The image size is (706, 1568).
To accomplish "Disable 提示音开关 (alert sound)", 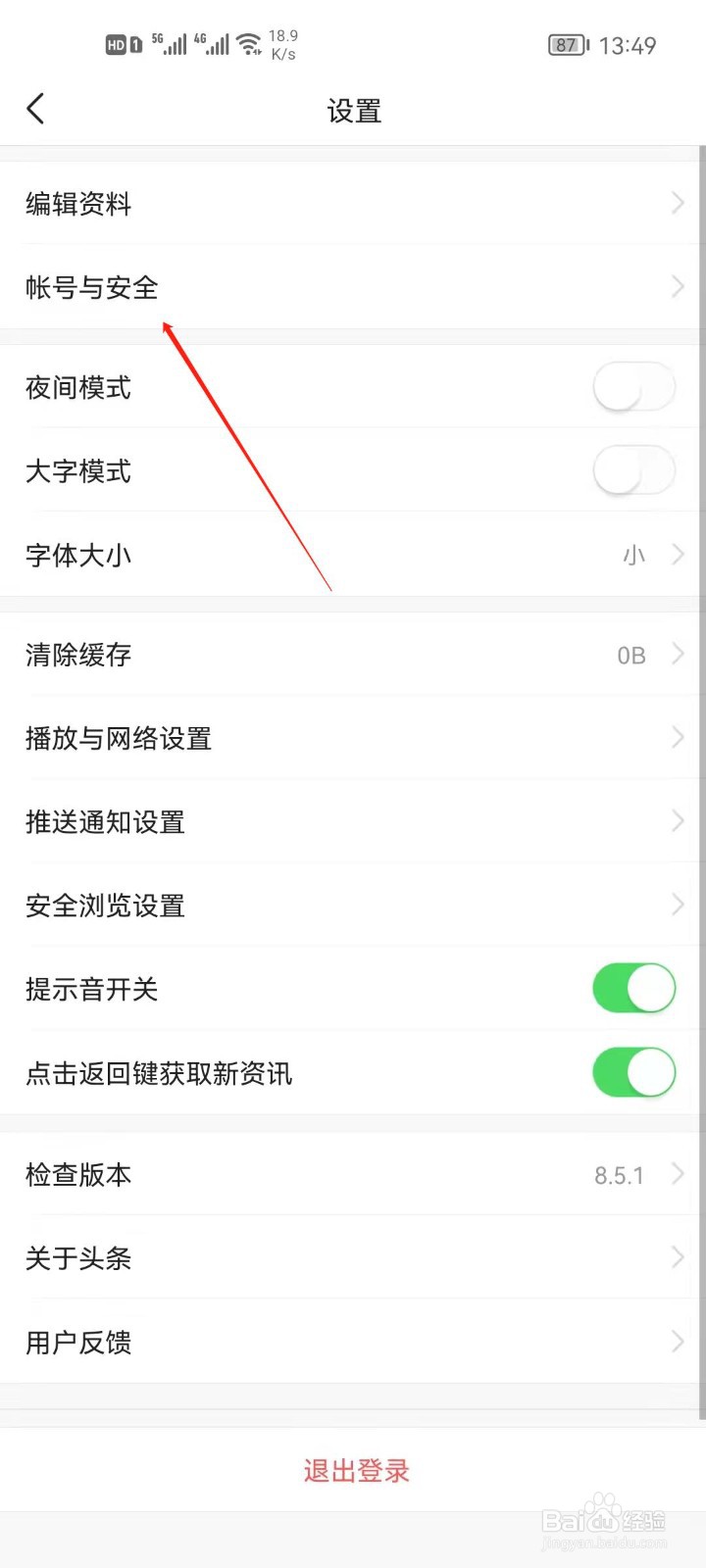I will (633, 989).
